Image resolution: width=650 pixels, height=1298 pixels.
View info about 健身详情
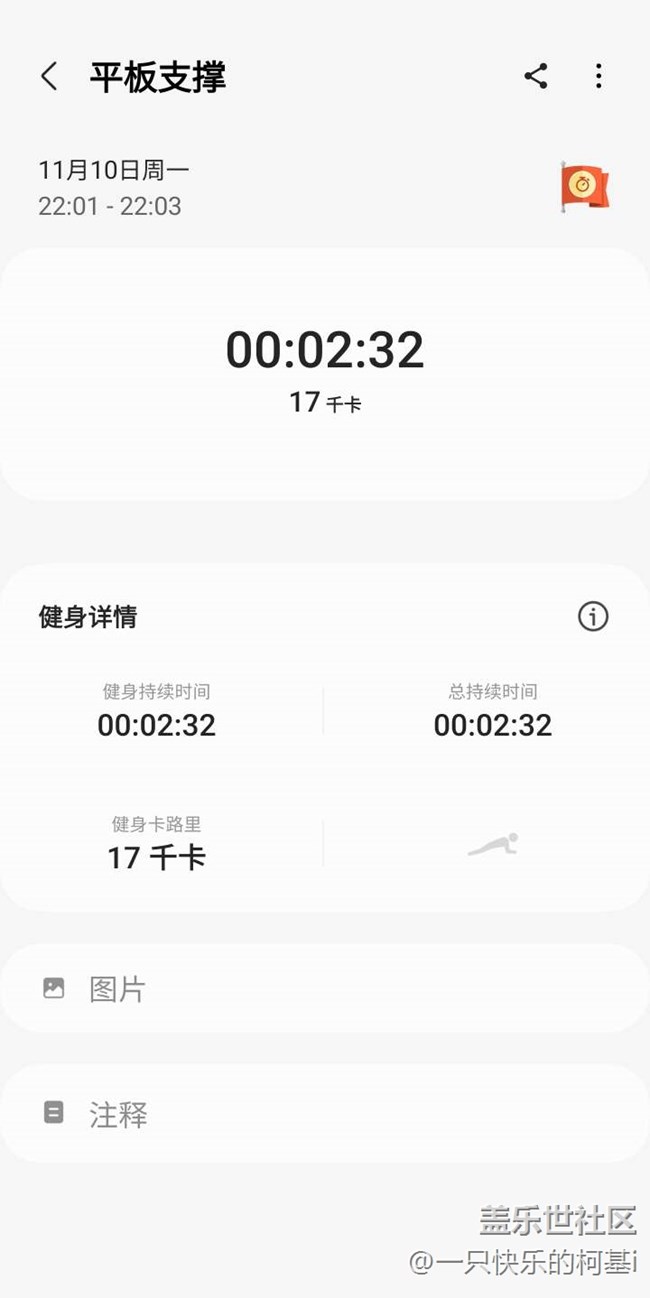tap(593, 617)
